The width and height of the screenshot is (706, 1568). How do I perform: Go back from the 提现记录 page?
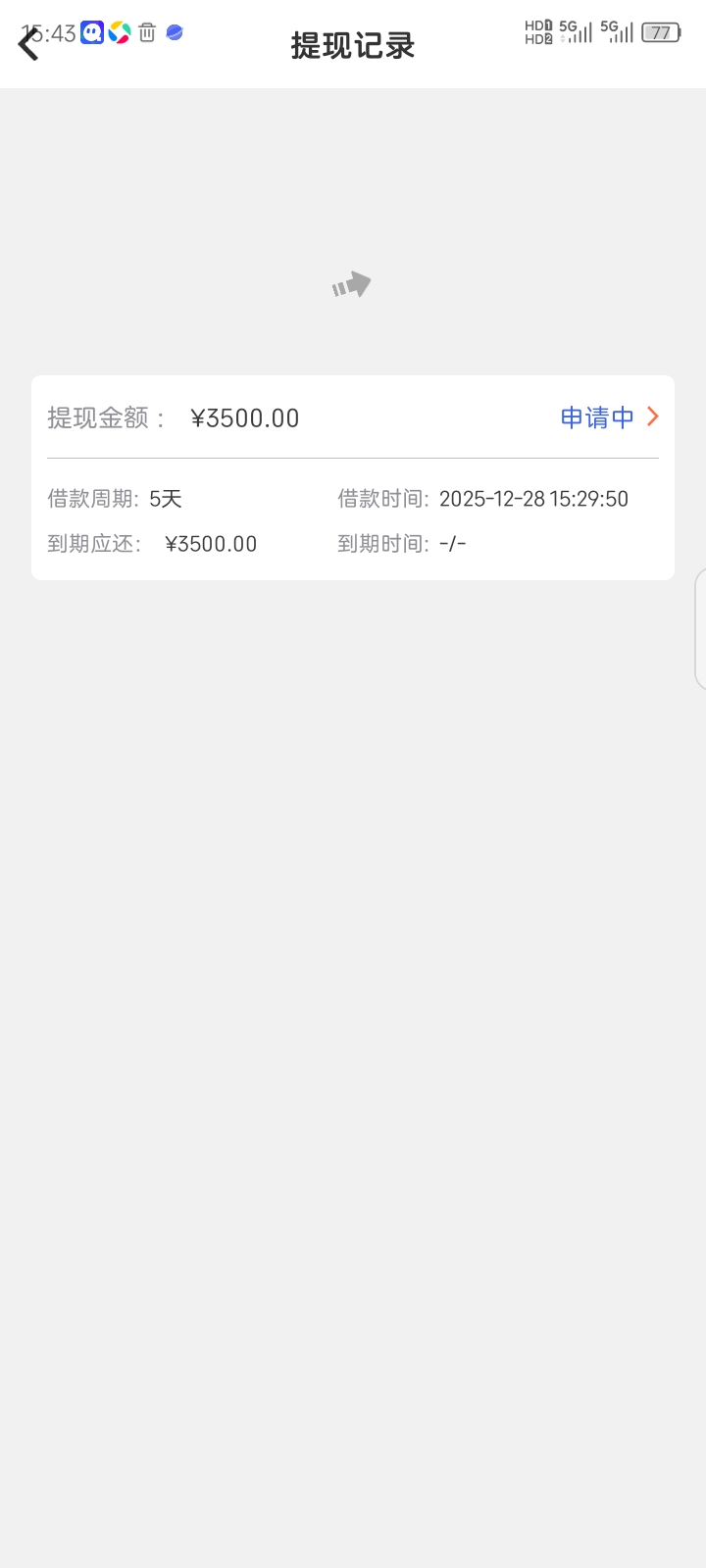click(x=29, y=44)
